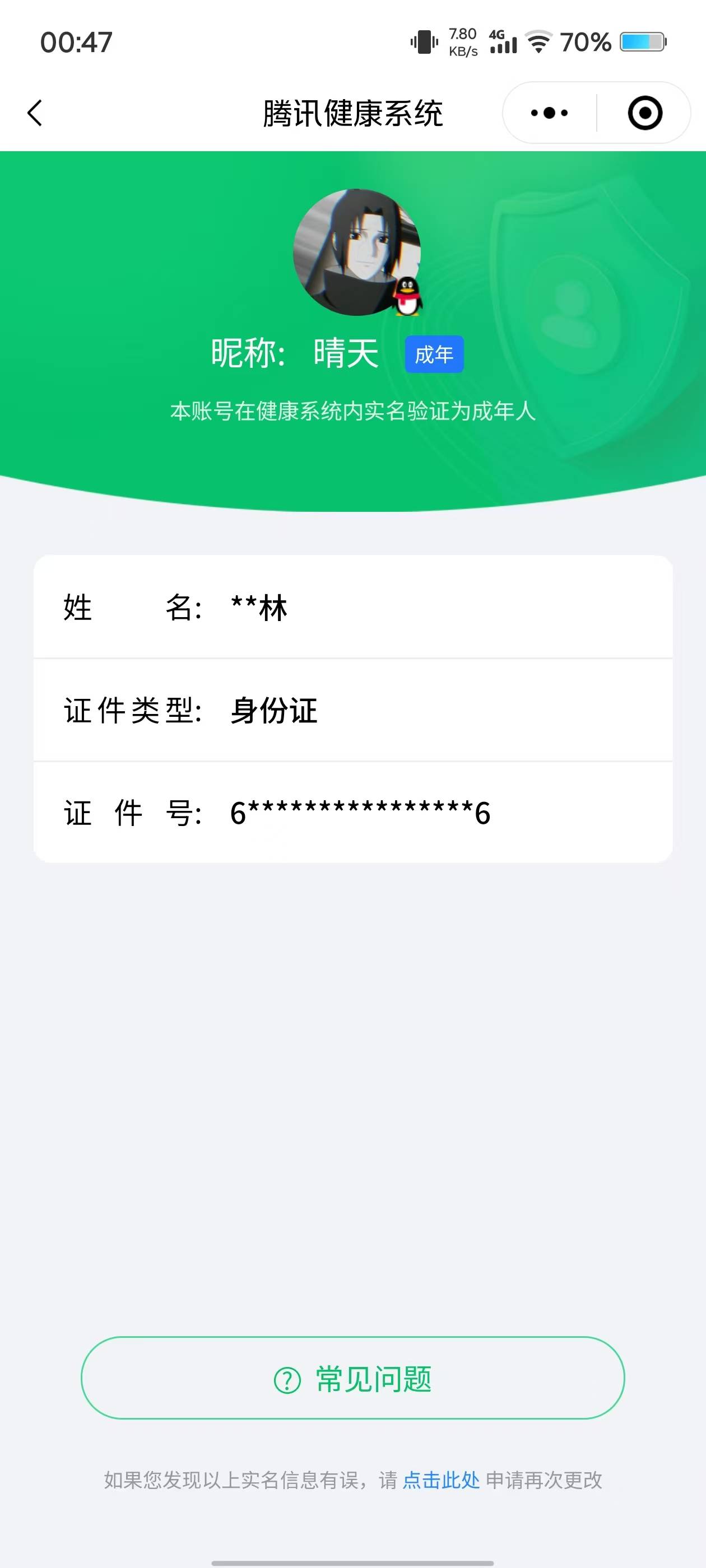Open the 常见问题 FAQ button
Viewport: 706px width, 1568px height.
352,1379
